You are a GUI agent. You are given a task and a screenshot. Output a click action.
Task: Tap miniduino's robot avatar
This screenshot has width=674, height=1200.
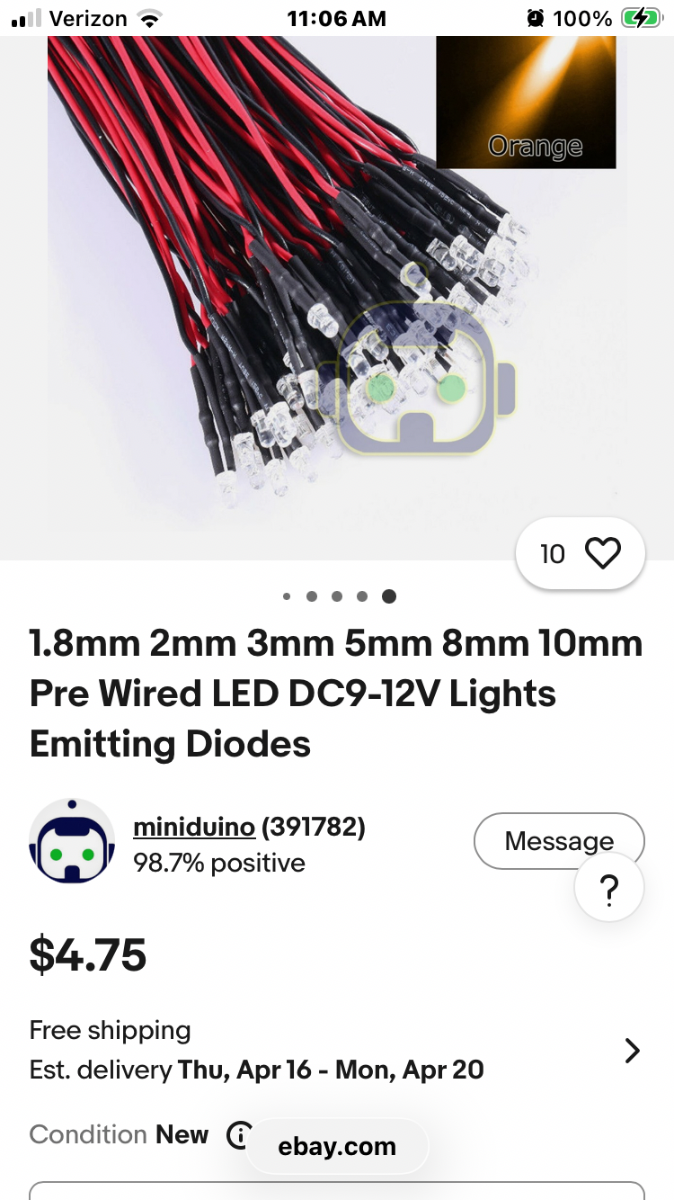pos(71,842)
